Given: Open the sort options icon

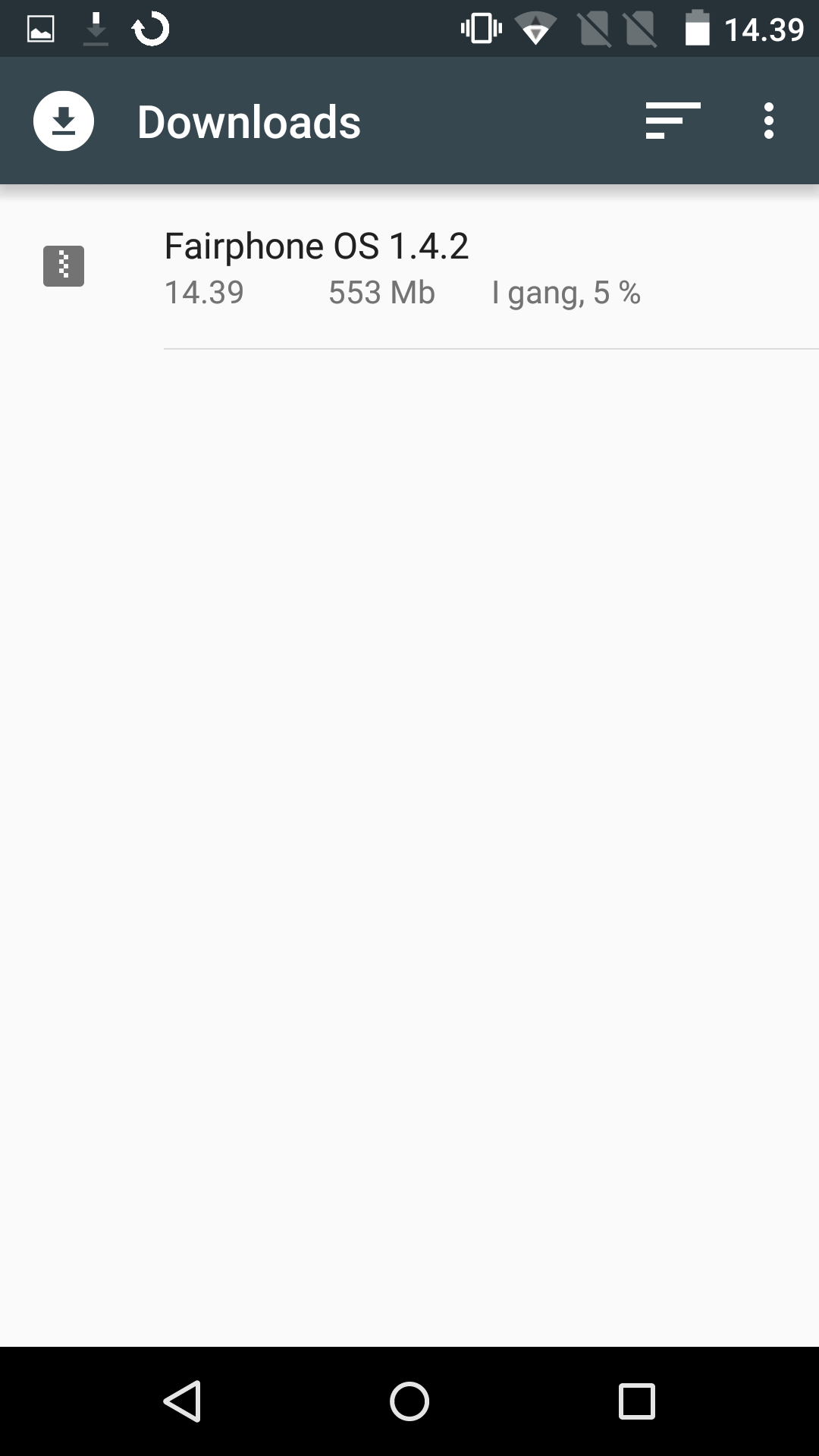Looking at the screenshot, I should coord(672,121).
